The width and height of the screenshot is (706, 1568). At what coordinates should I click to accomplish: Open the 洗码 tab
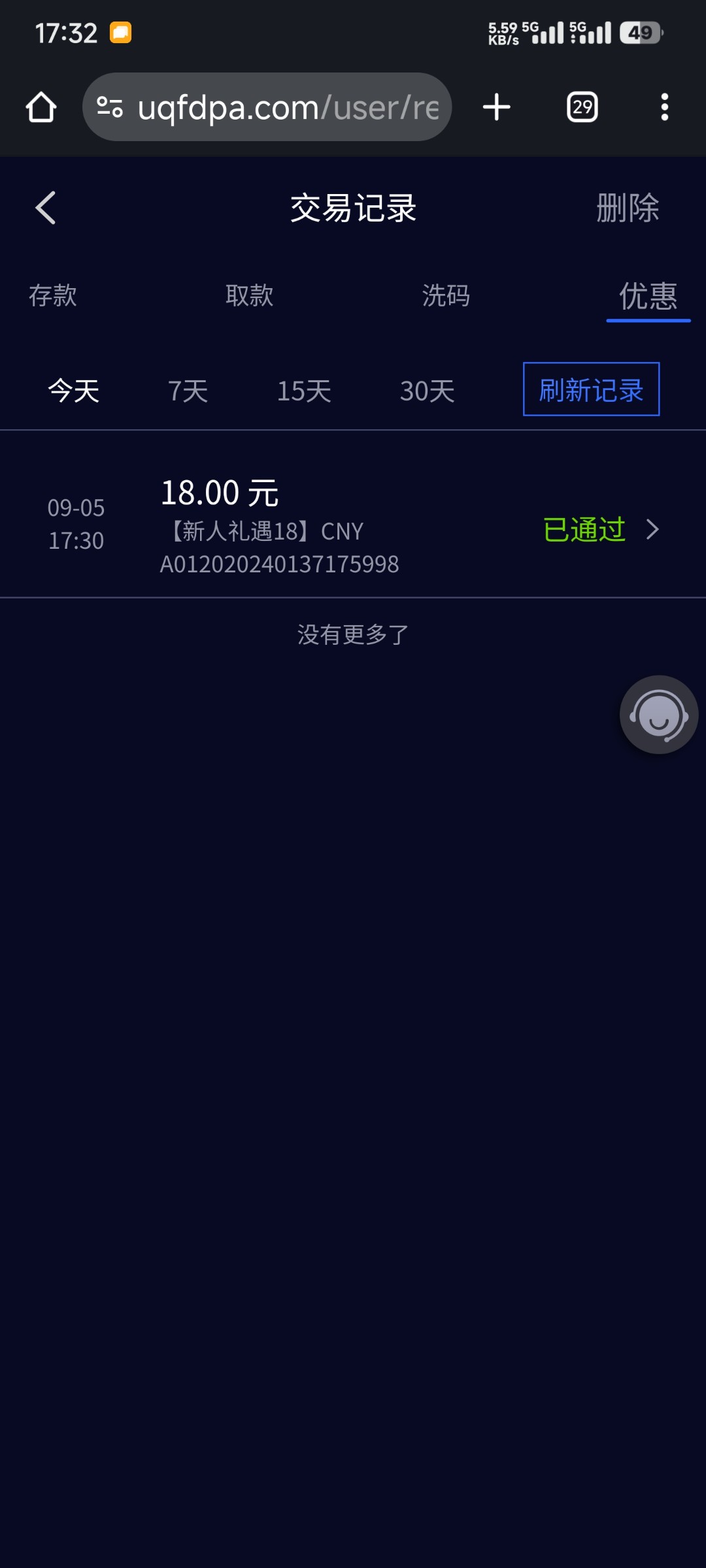(x=446, y=295)
